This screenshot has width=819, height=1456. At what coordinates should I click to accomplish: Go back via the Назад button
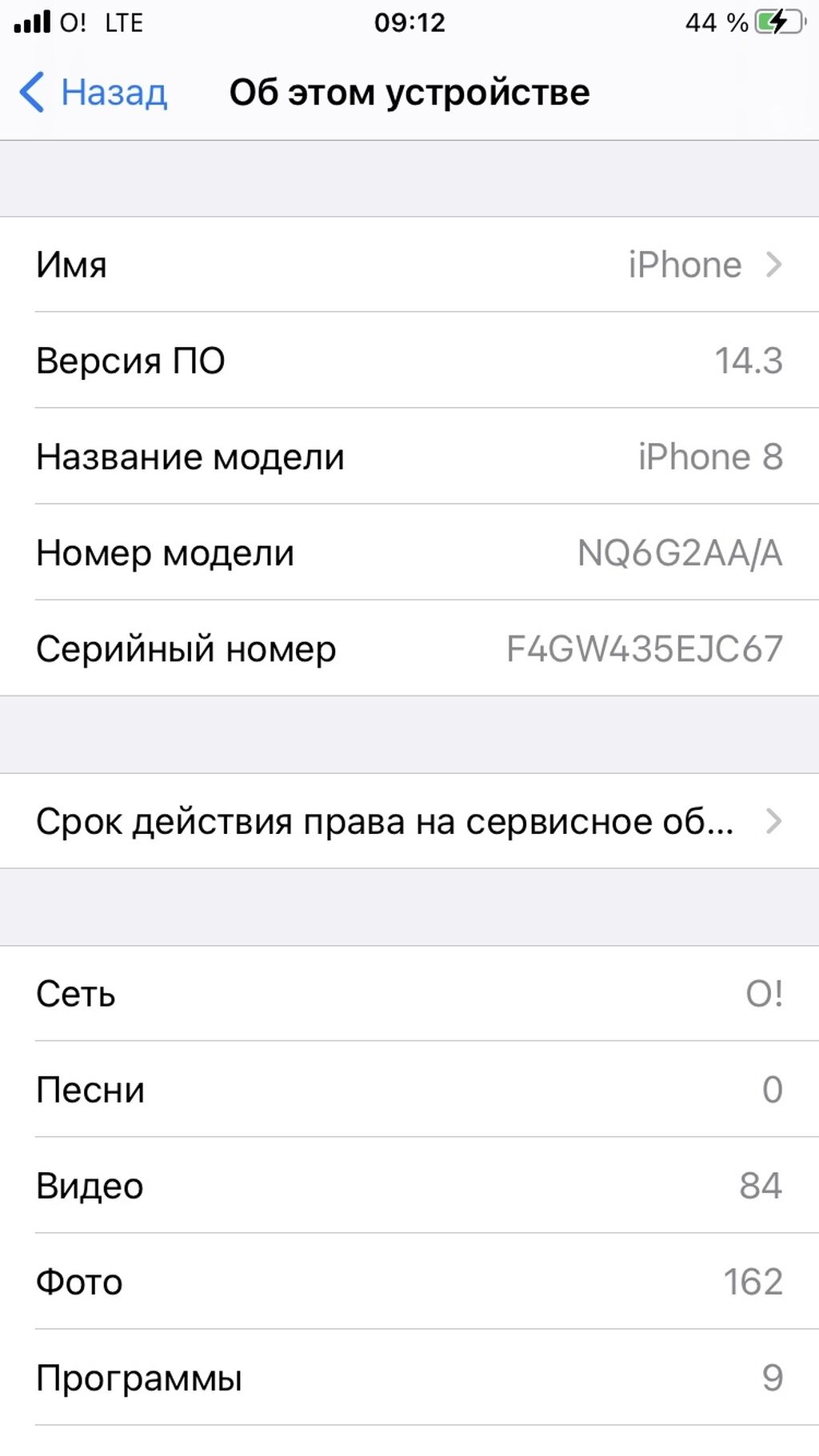click(94, 93)
